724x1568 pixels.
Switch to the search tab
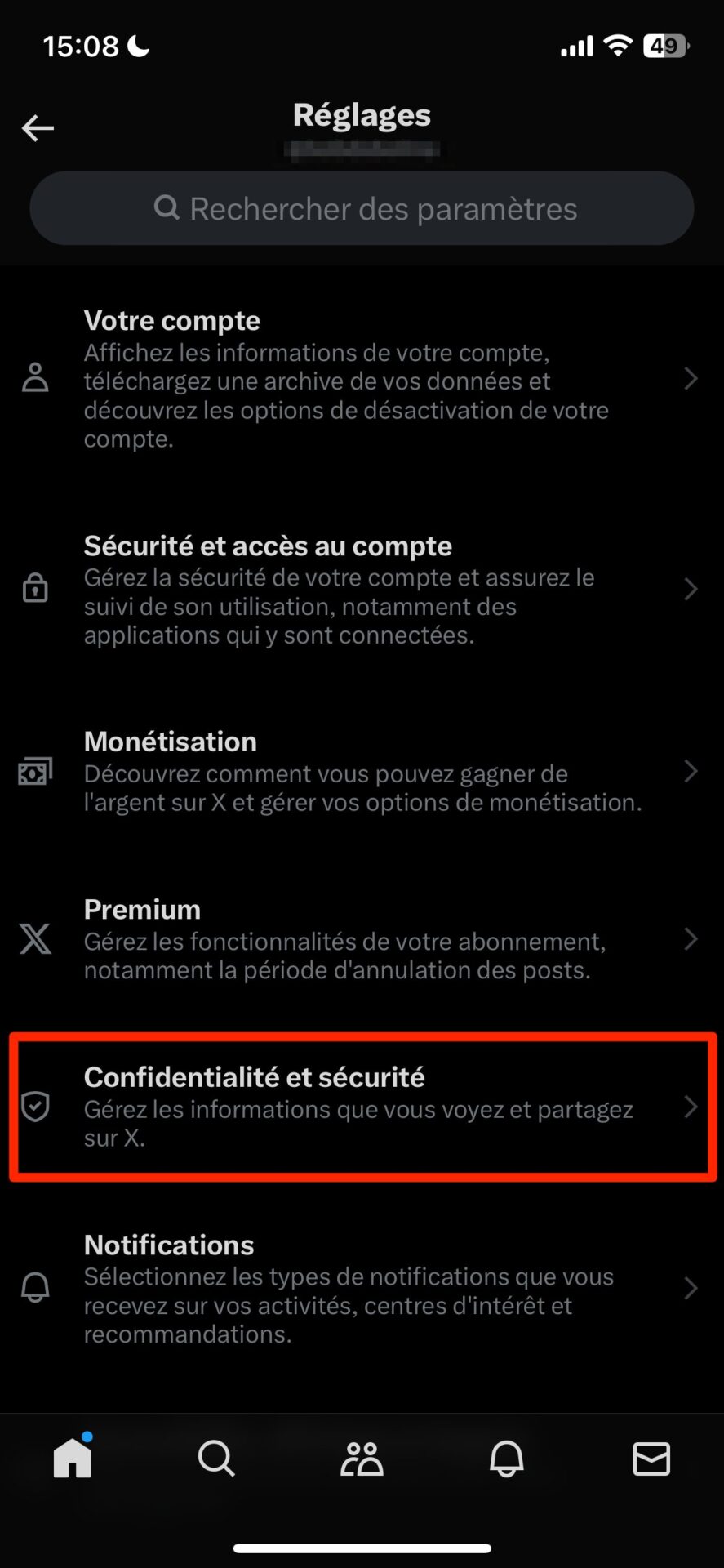(x=216, y=1458)
